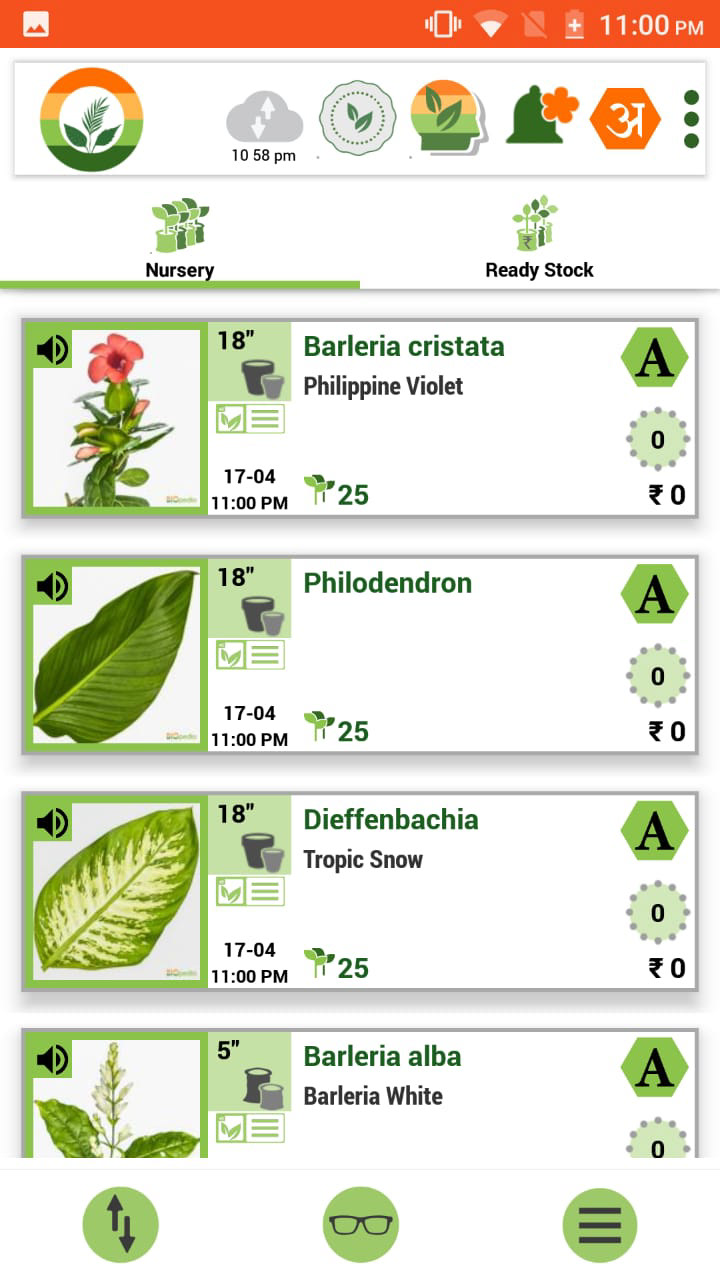Switch to the Ready Stock tab

[x=539, y=240]
